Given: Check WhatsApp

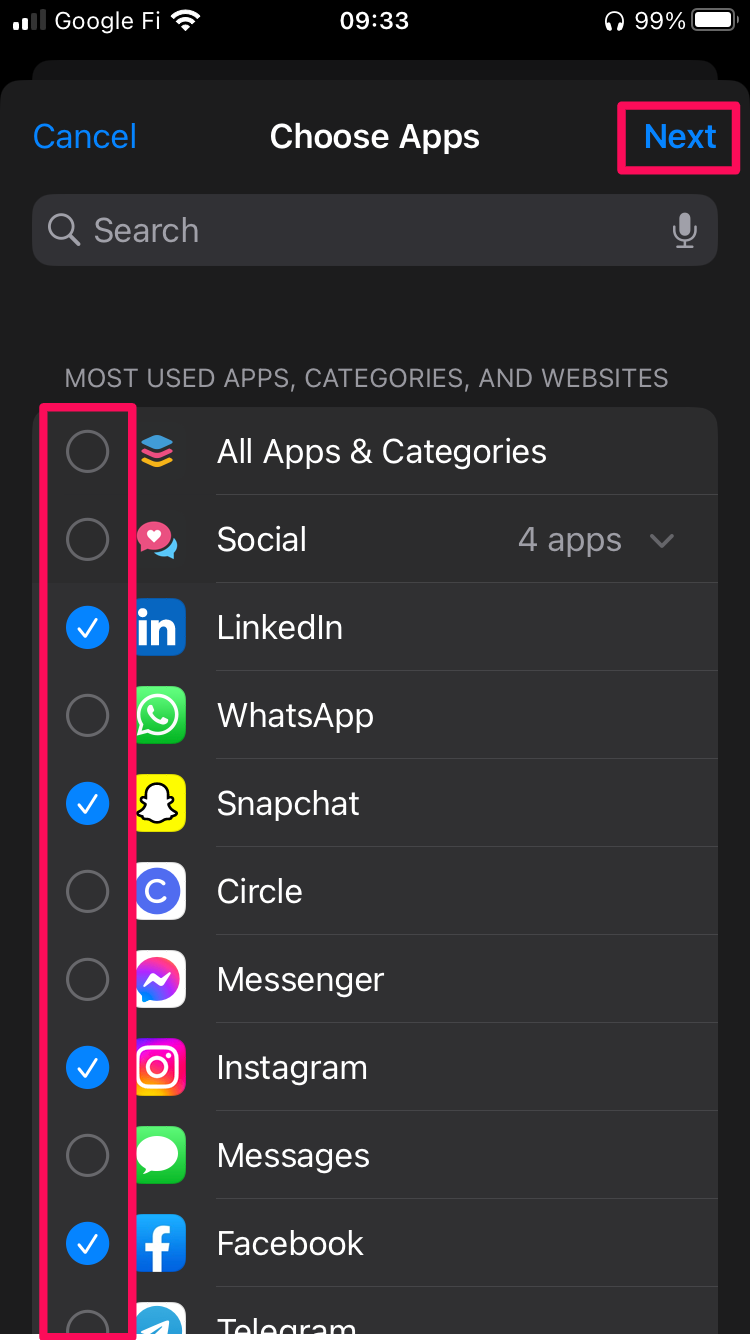Looking at the screenshot, I should [87, 716].
